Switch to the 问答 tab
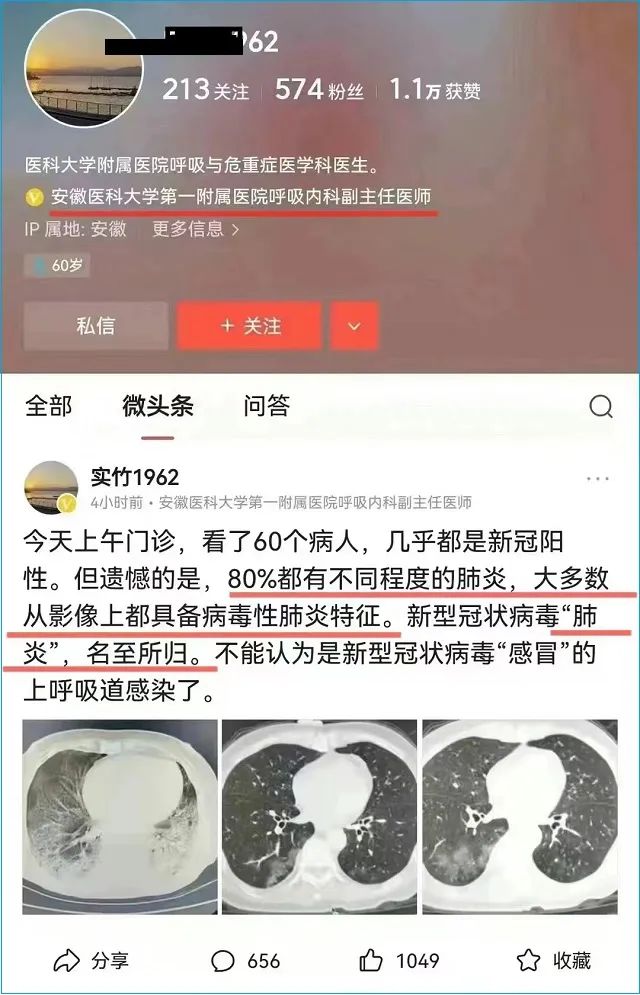This screenshot has width=640, height=995. (x=267, y=406)
